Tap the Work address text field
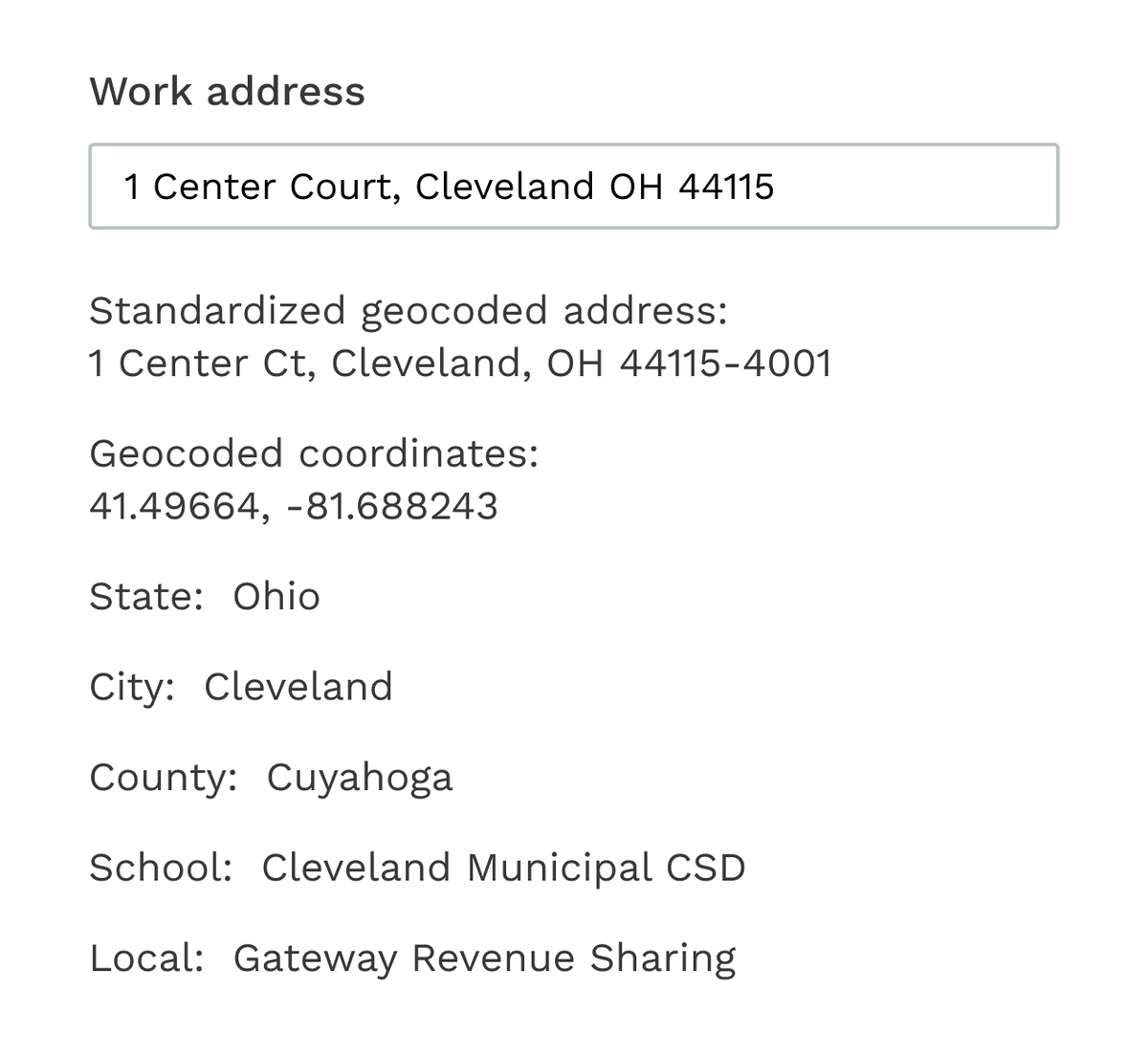This screenshot has height=1056, width=1148. (x=573, y=187)
